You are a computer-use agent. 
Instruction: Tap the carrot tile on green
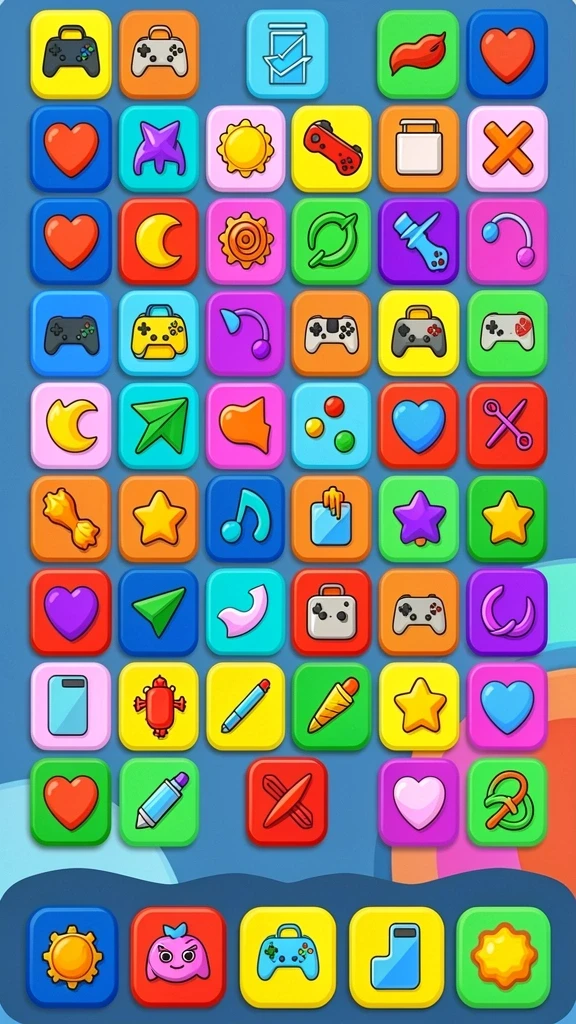click(332, 706)
